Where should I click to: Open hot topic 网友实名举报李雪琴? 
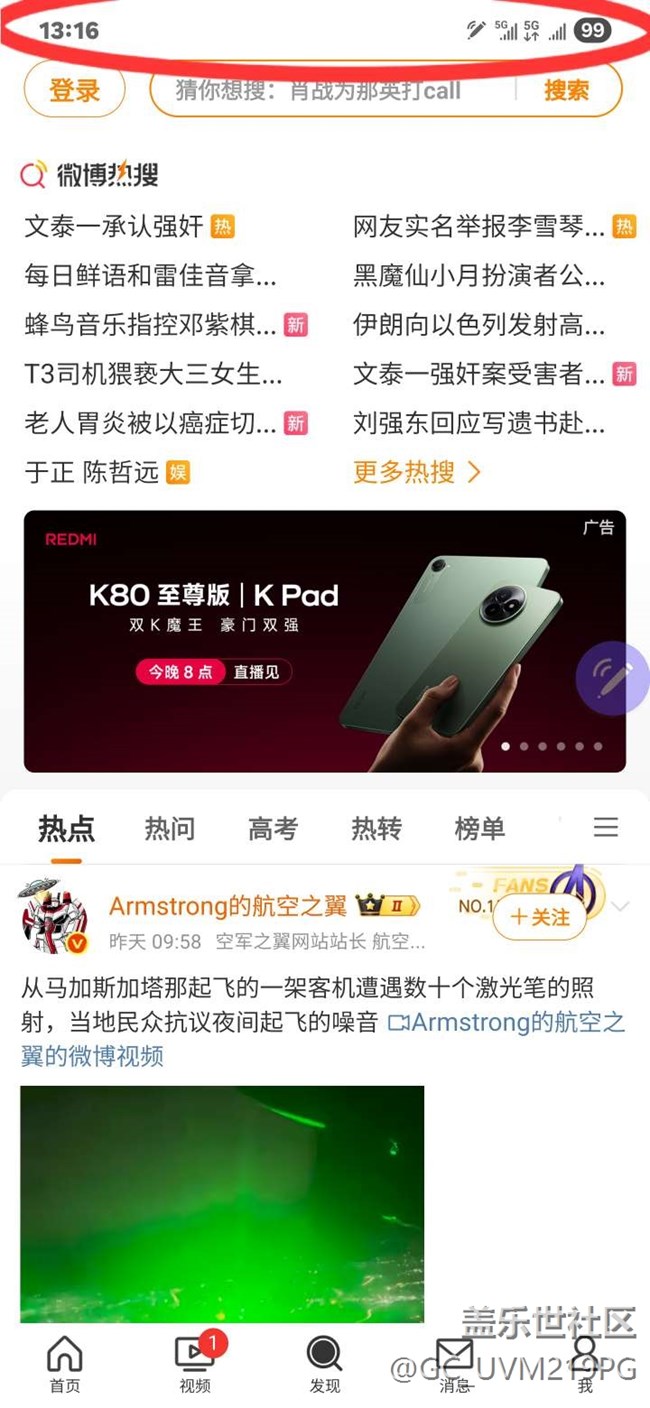(478, 227)
